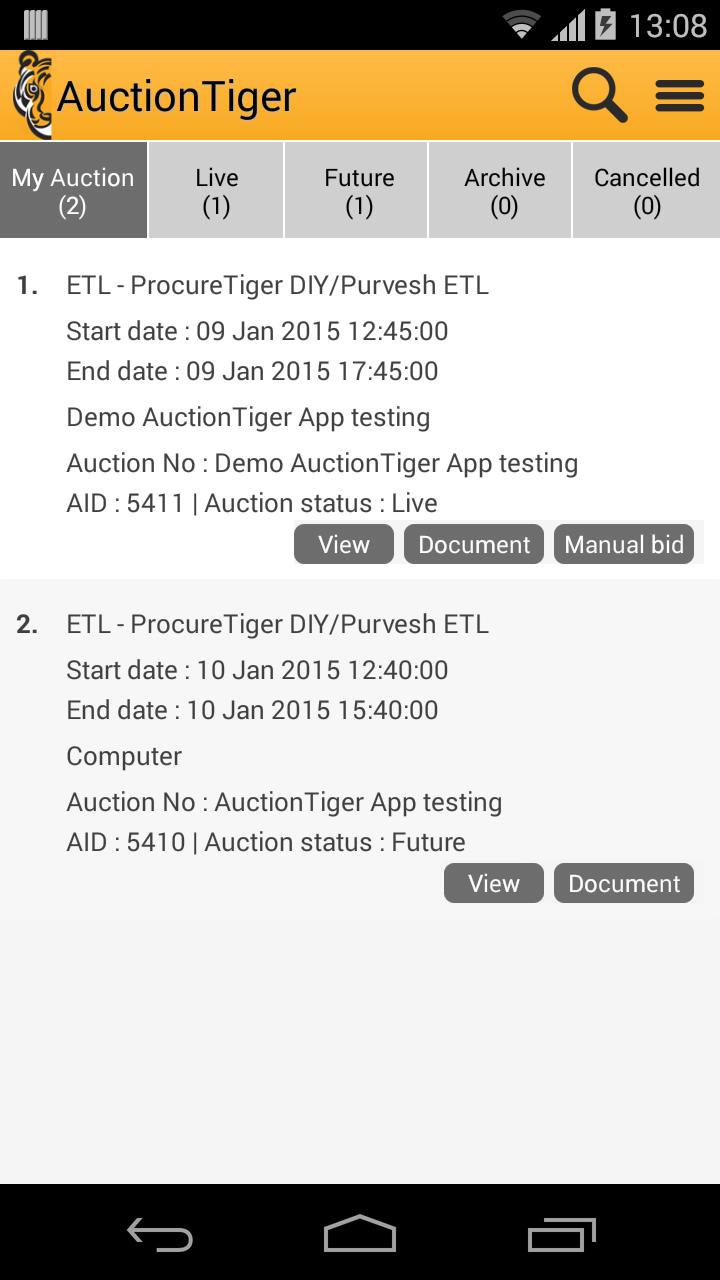Open Document for the Computer auction
Image resolution: width=720 pixels, height=1280 pixels.
(x=624, y=883)
